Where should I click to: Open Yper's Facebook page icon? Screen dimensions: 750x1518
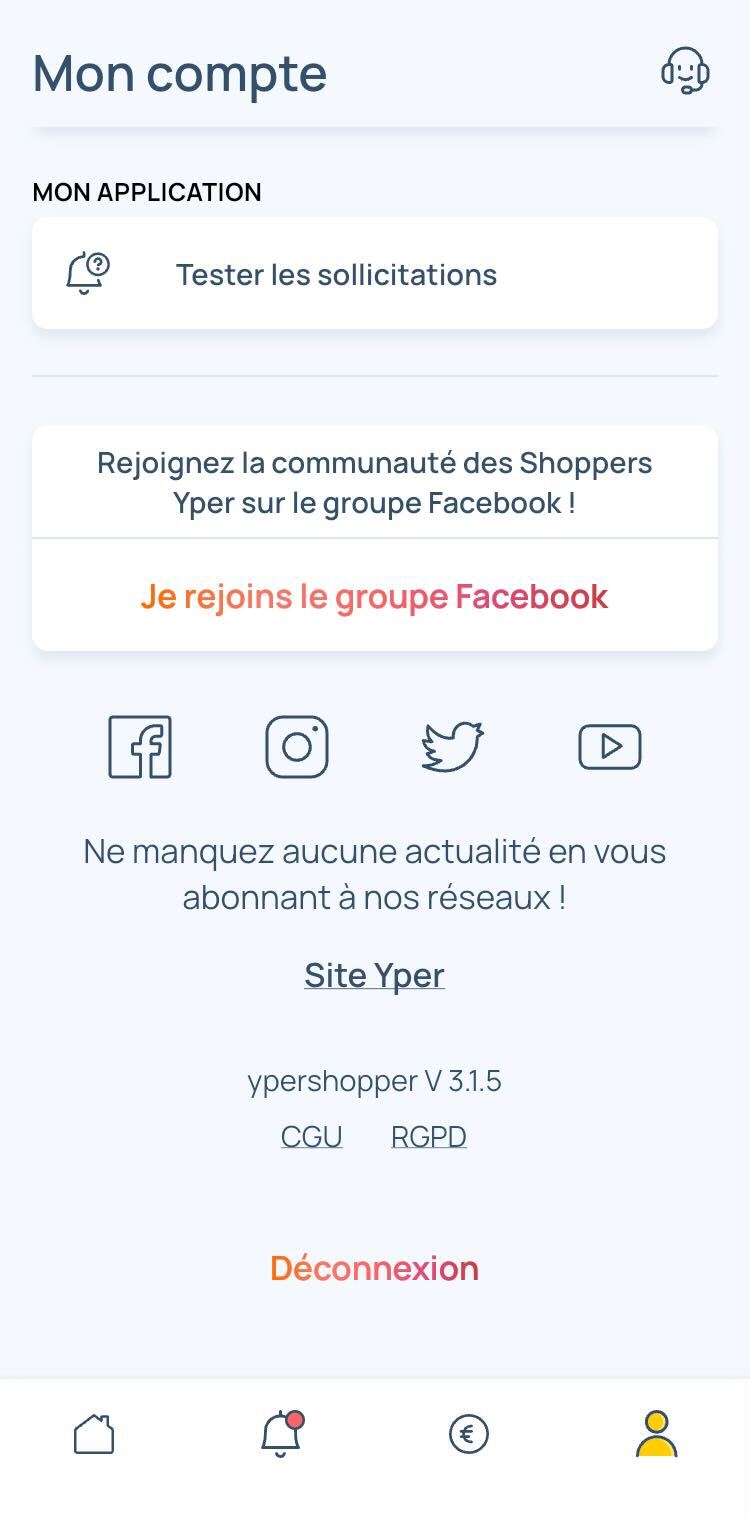tap(140, 747)
